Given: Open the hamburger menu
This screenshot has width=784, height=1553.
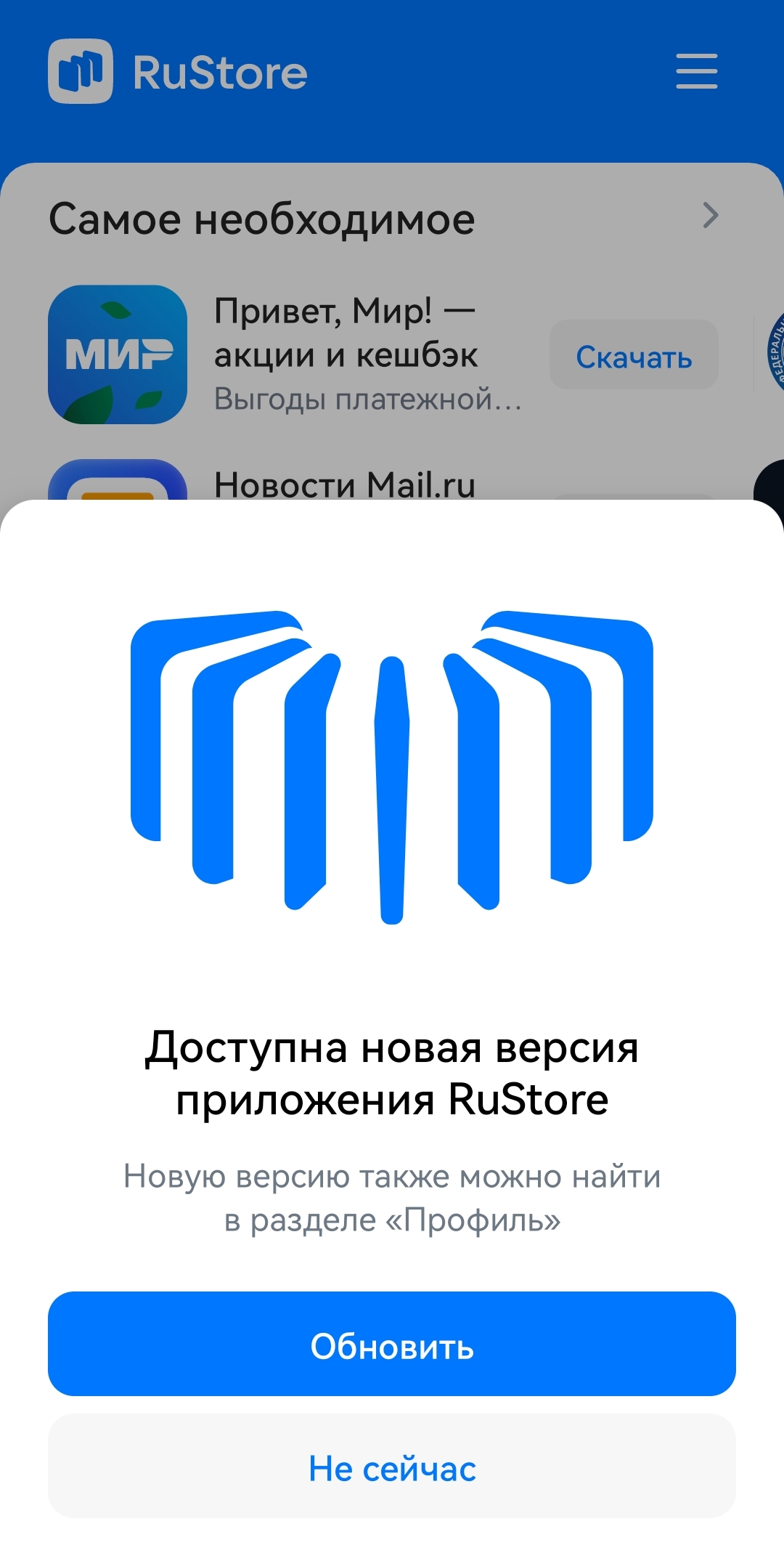Looking at the screenshot, I should click(x=696, y=71).
